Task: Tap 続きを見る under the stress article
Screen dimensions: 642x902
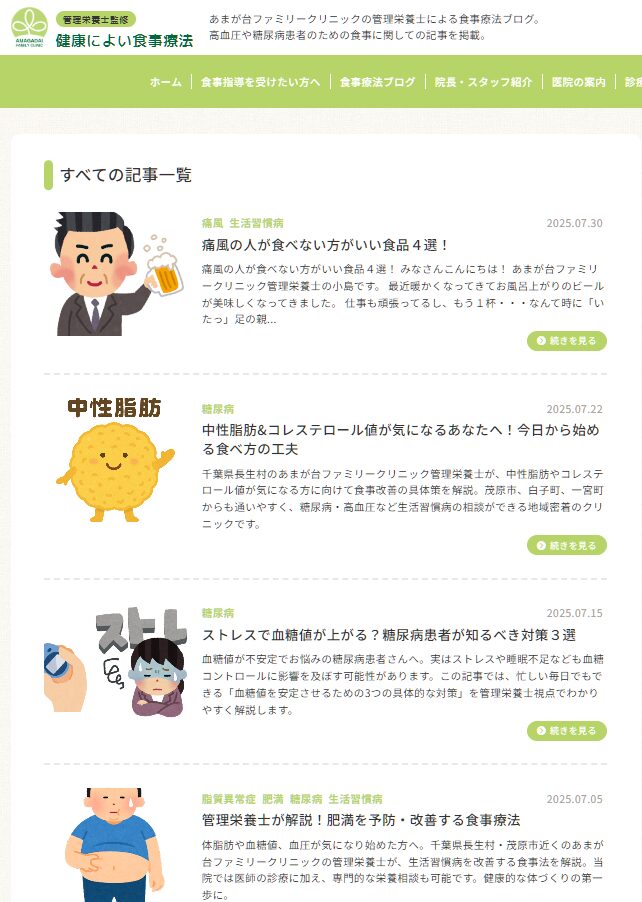Action: point(566,731)
